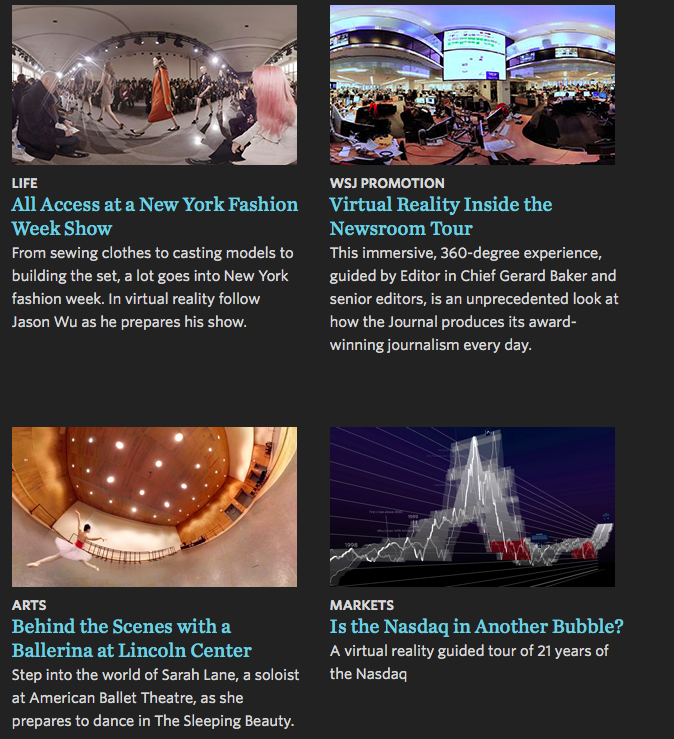Open the Fashion Week Show video thumbnail
Viewport: 674px width, 739px height.
coord(154,85)
